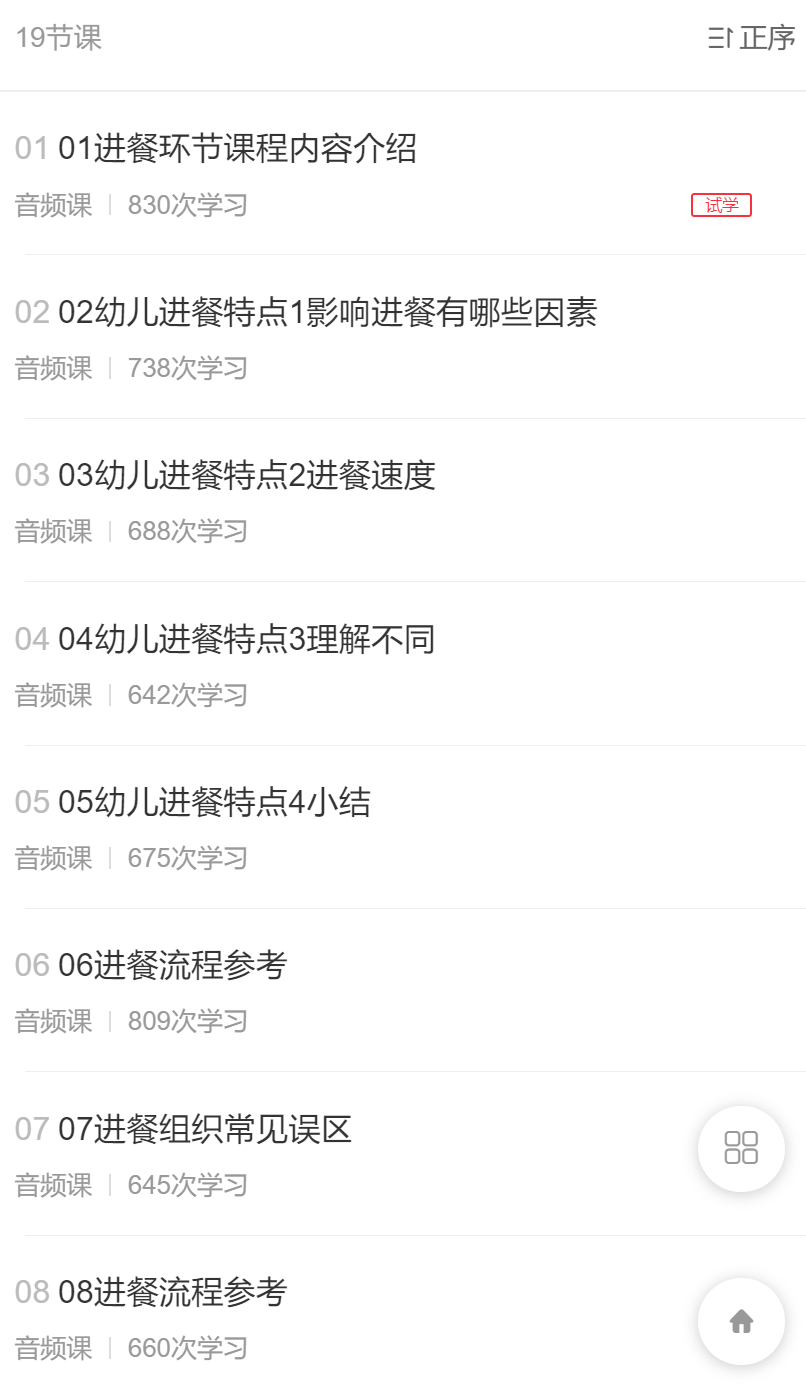Image resolution: width=806 pixels, height=1394 pixels.
Task: Open lesson 02幼儿进餐特点1影响进餐有哪些因素
Action: pyautogui.click(x=328, y=313)
